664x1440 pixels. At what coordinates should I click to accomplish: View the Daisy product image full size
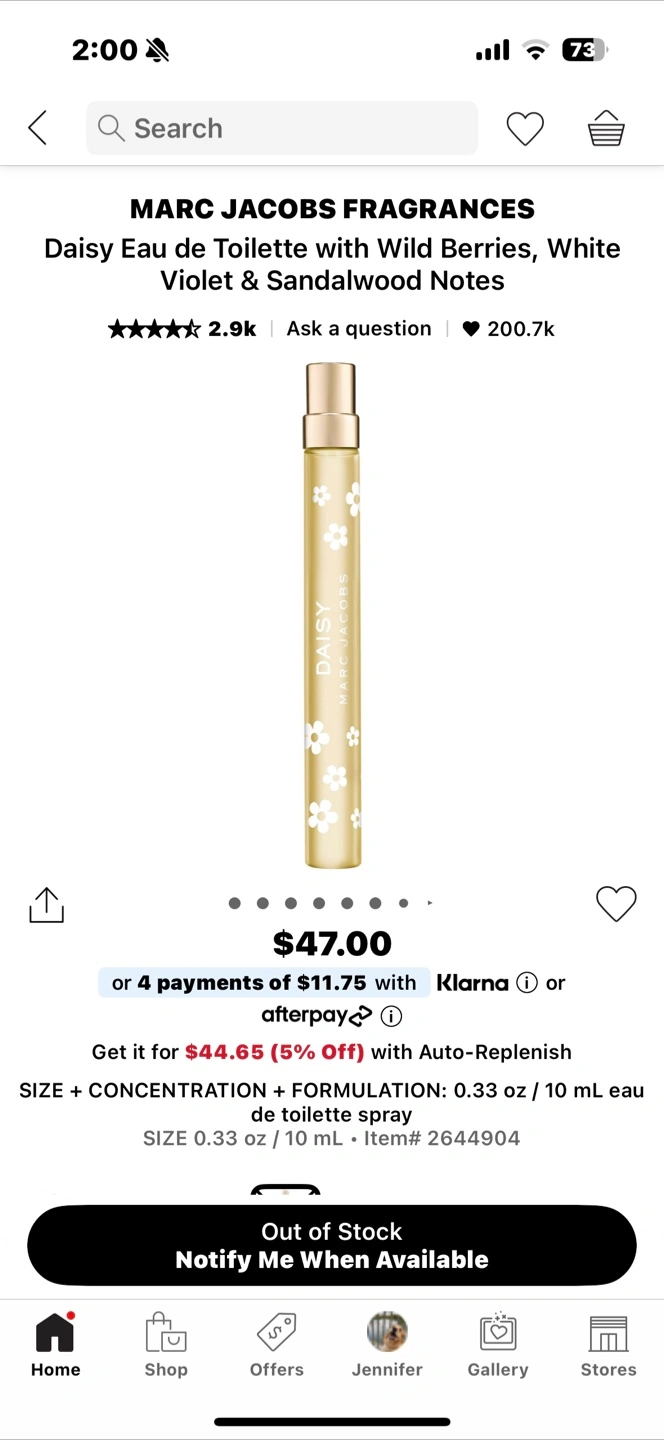click(x=331, y=615)
